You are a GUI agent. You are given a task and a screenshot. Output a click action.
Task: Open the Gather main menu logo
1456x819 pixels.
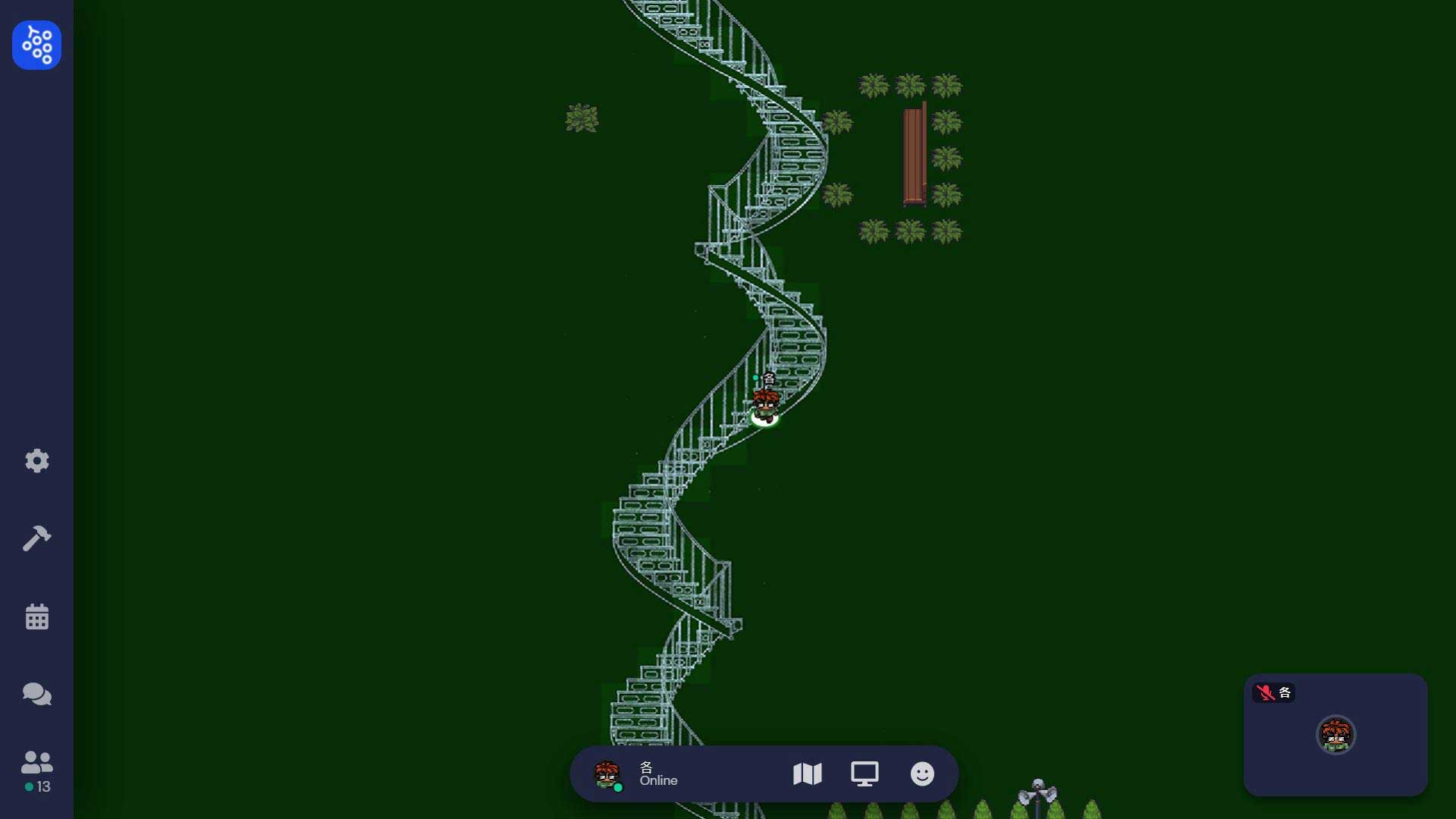point(36,45)
